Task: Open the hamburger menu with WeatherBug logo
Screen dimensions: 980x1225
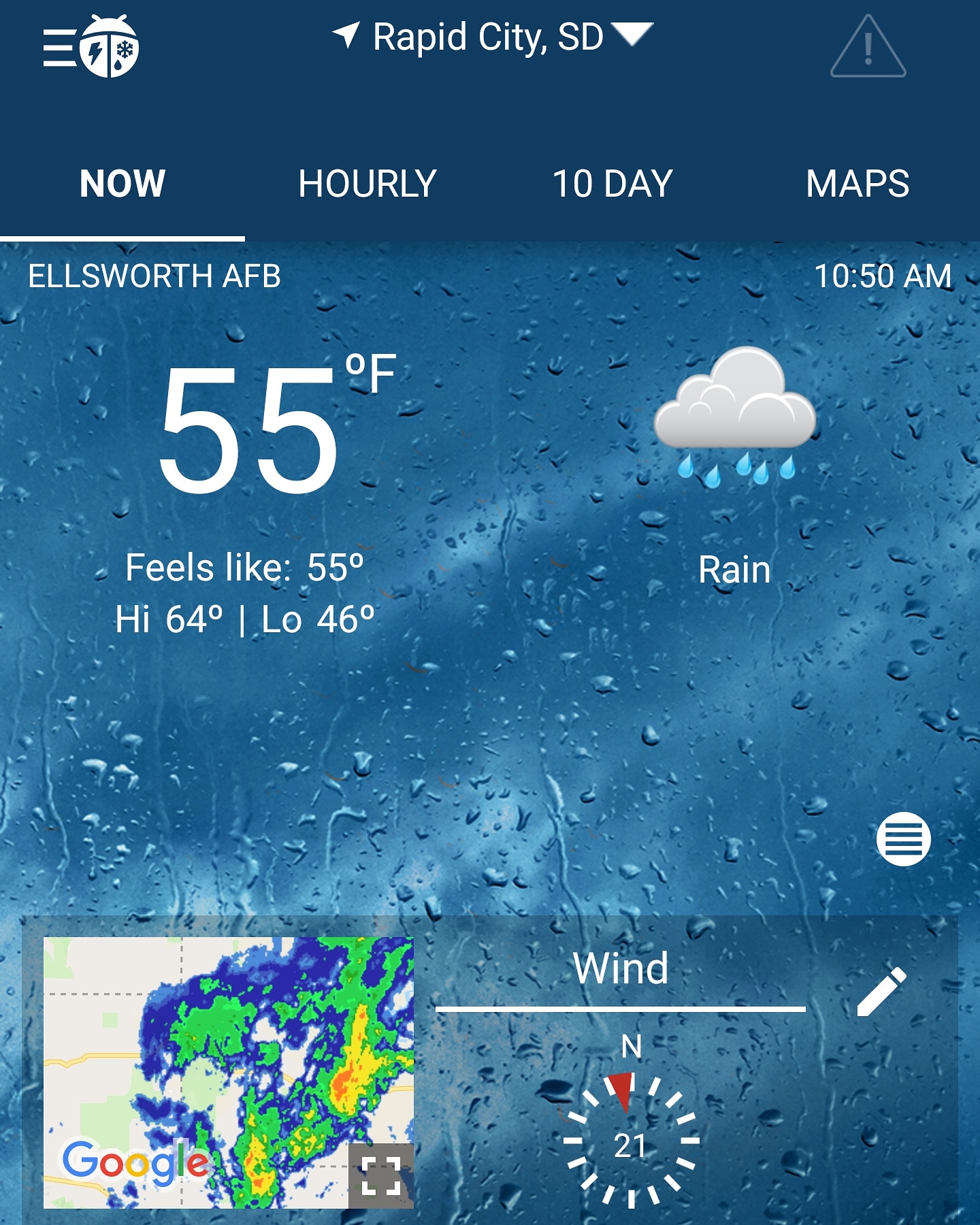Action: [x=90, y=47]
